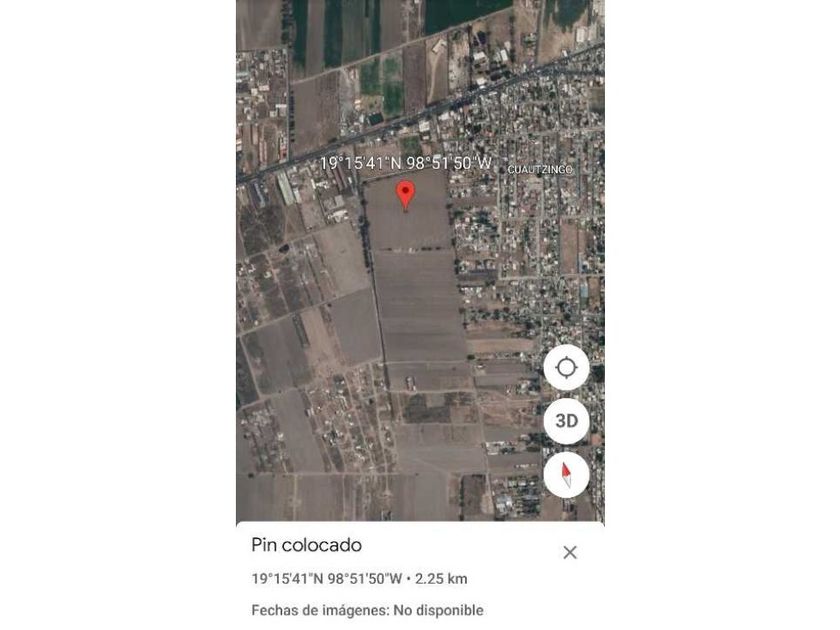
Task: Close the Pin colocado panel
Action: pos(570,552)
